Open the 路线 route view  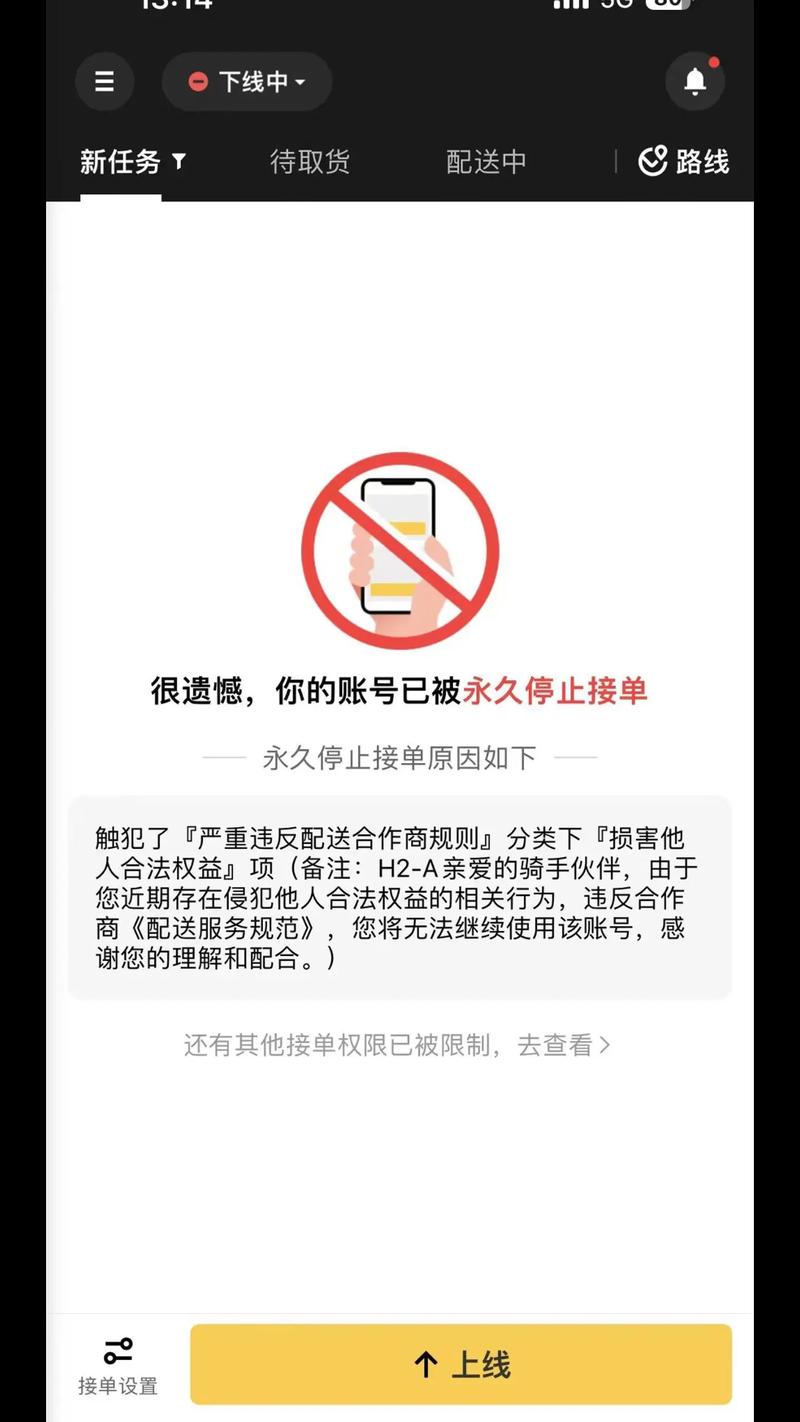pos(685,162)
